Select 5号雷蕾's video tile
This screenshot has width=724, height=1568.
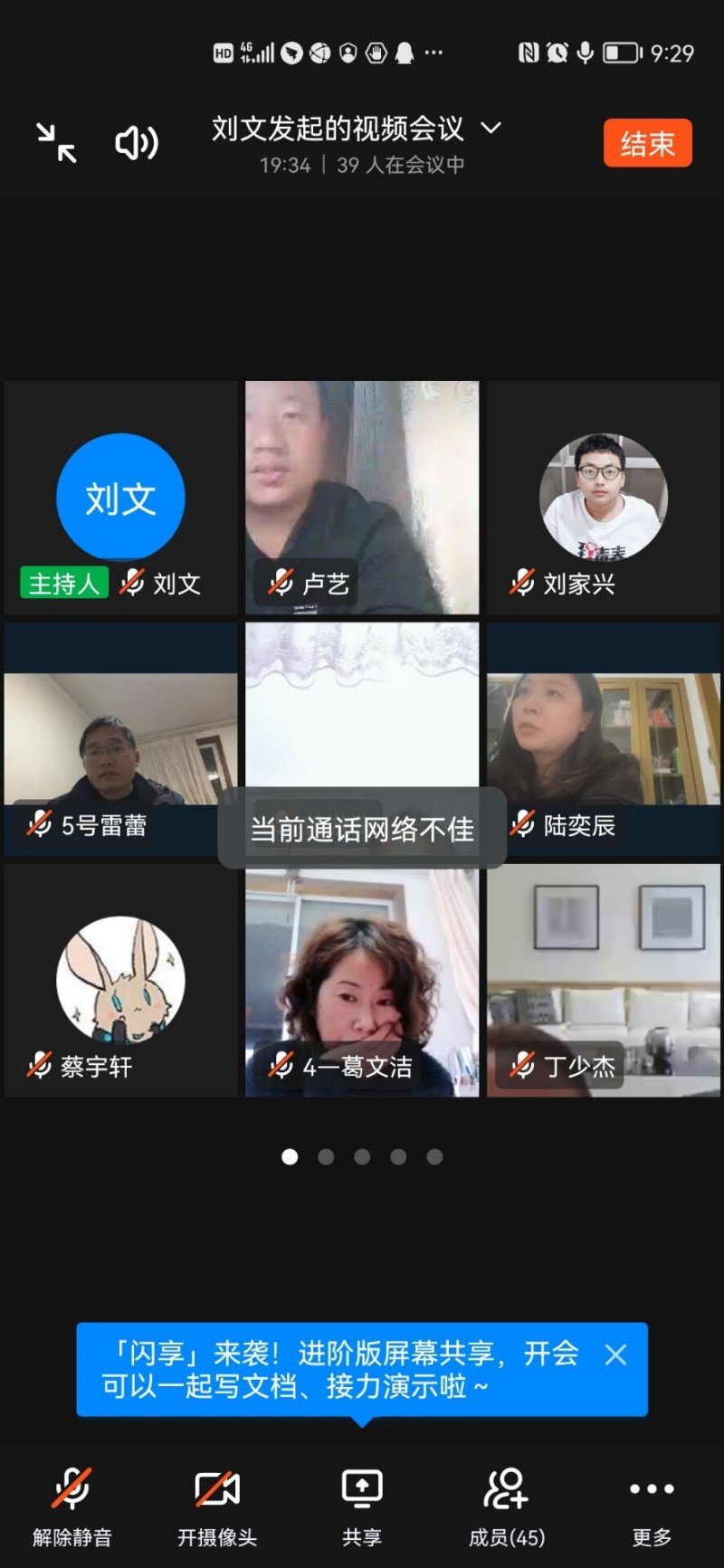coord(120,737)
